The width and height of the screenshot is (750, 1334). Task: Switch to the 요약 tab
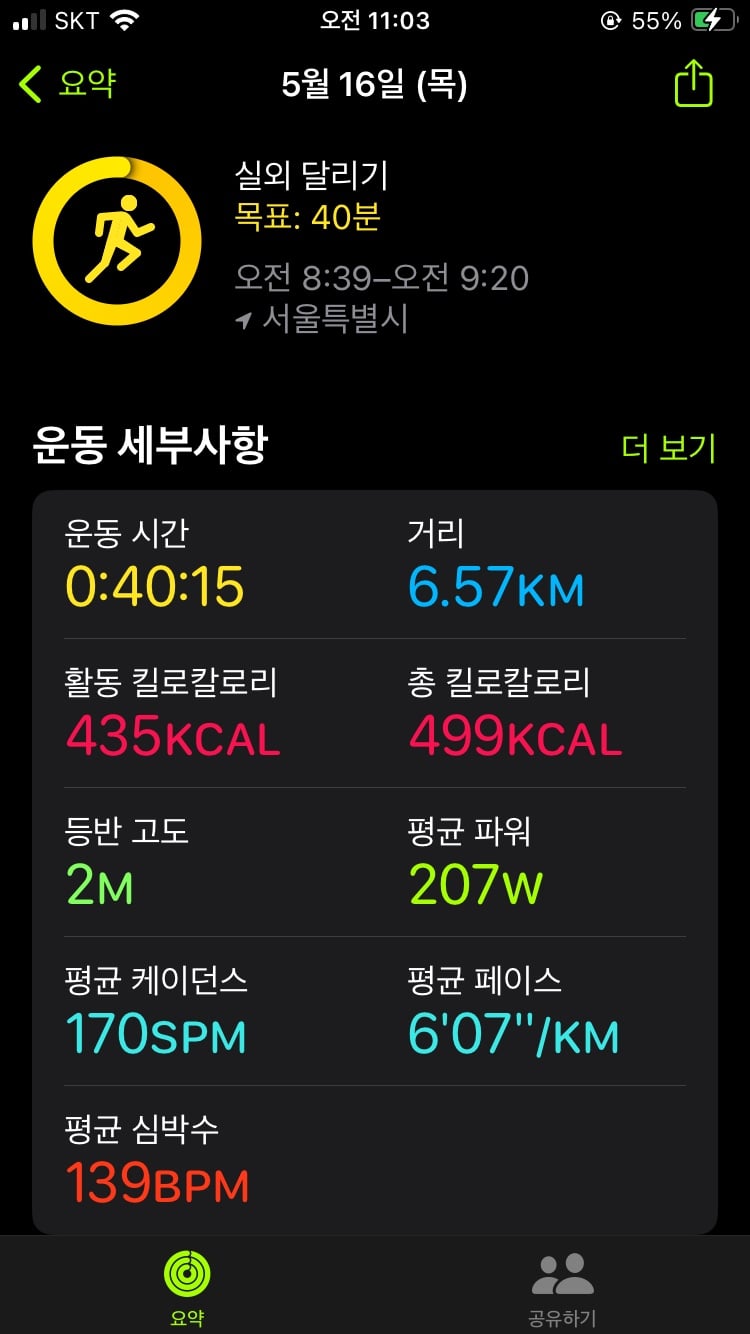coord(187,1289)
